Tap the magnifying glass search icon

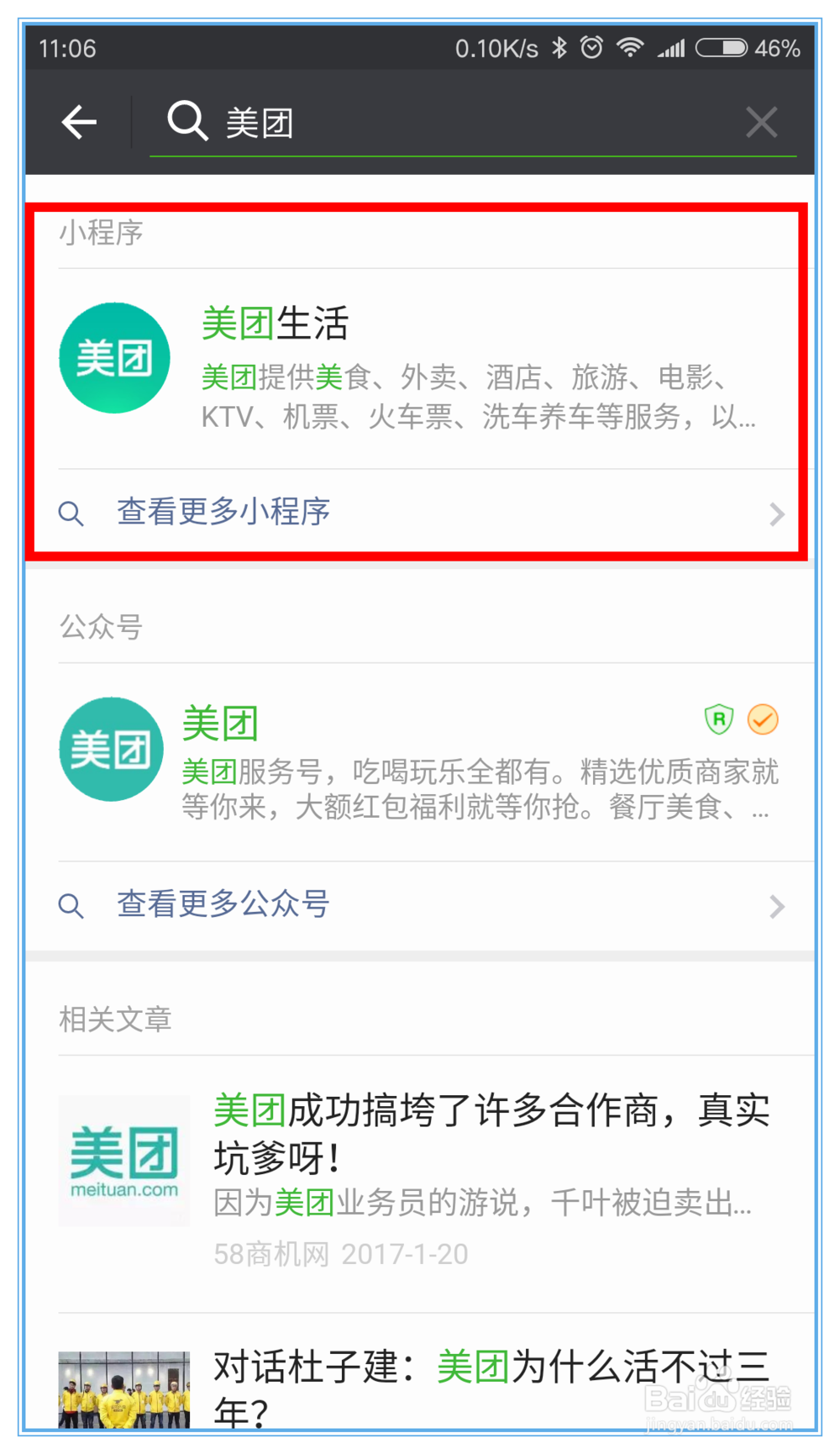(x=186, y=121)
